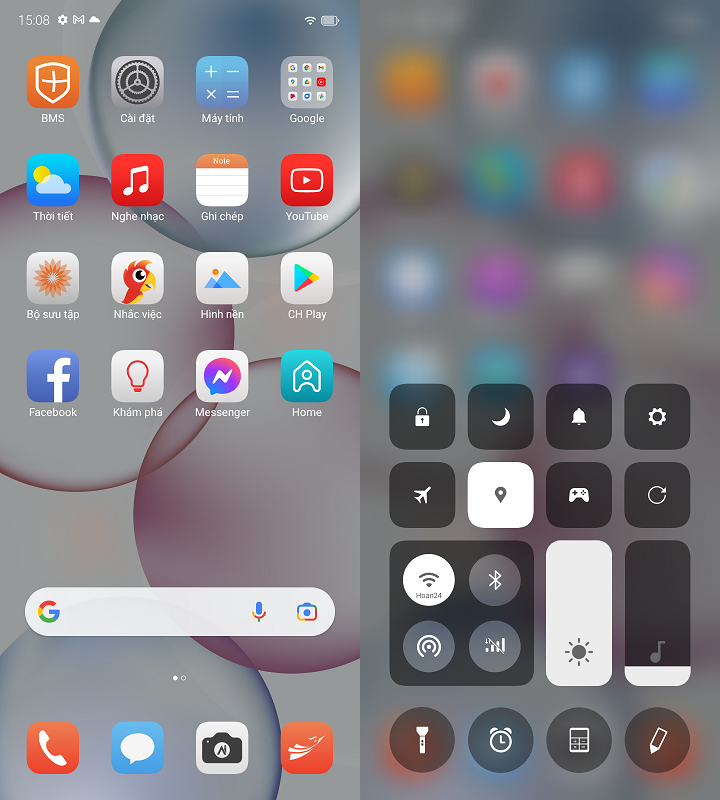Screen dimensions: 720x800
Task: Open the BMS security app
Action: [53, 82]
